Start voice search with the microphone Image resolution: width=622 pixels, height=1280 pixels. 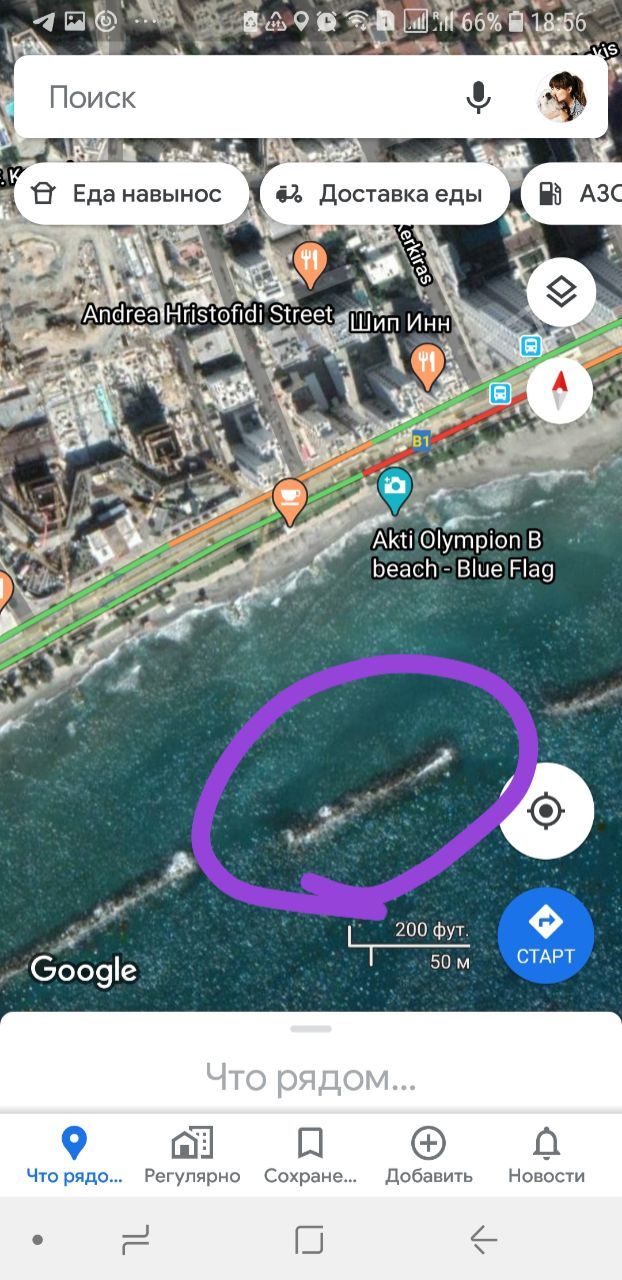(x=478, y=97)
